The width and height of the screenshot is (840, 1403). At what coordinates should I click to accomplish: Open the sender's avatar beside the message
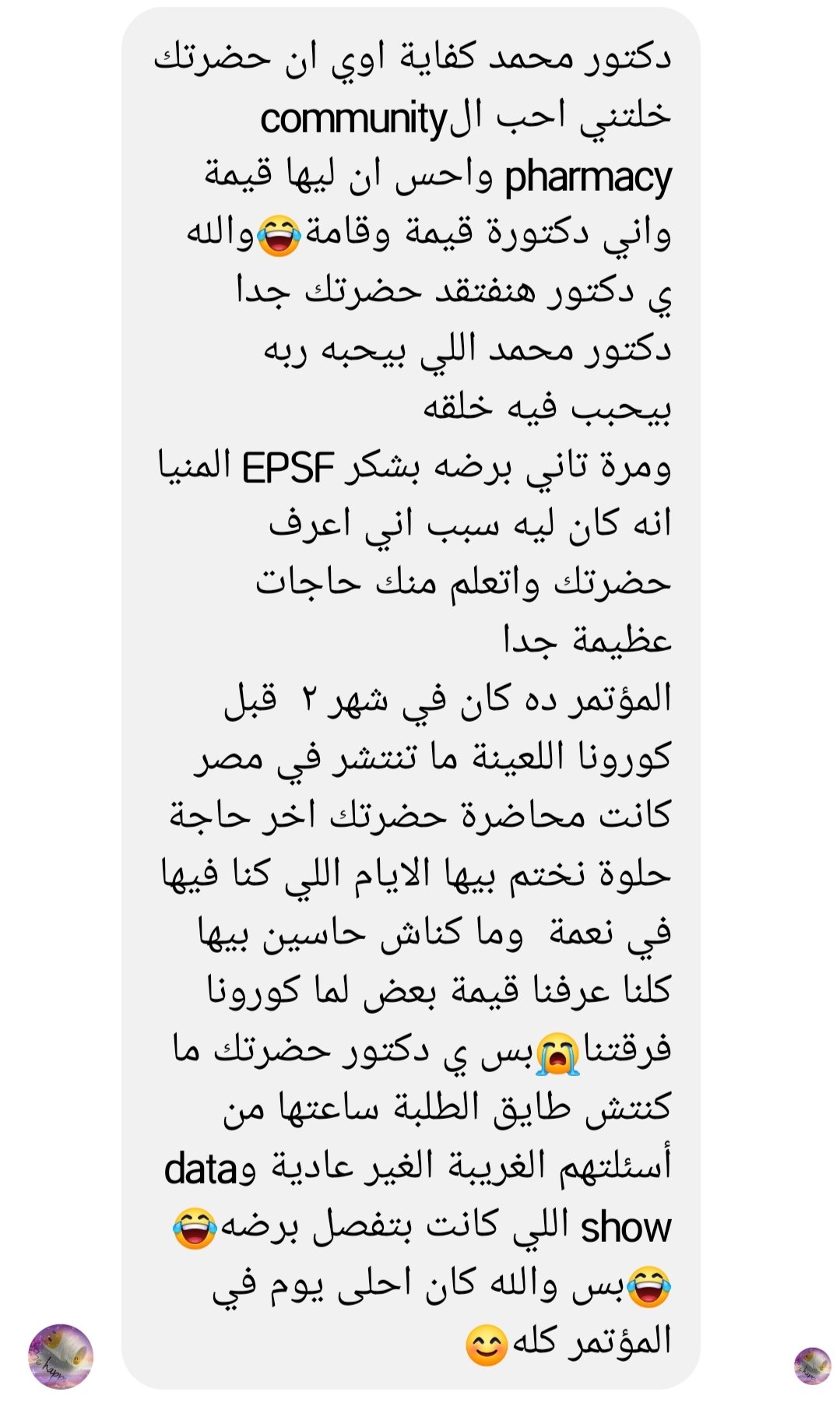(x=61, y=1356)
